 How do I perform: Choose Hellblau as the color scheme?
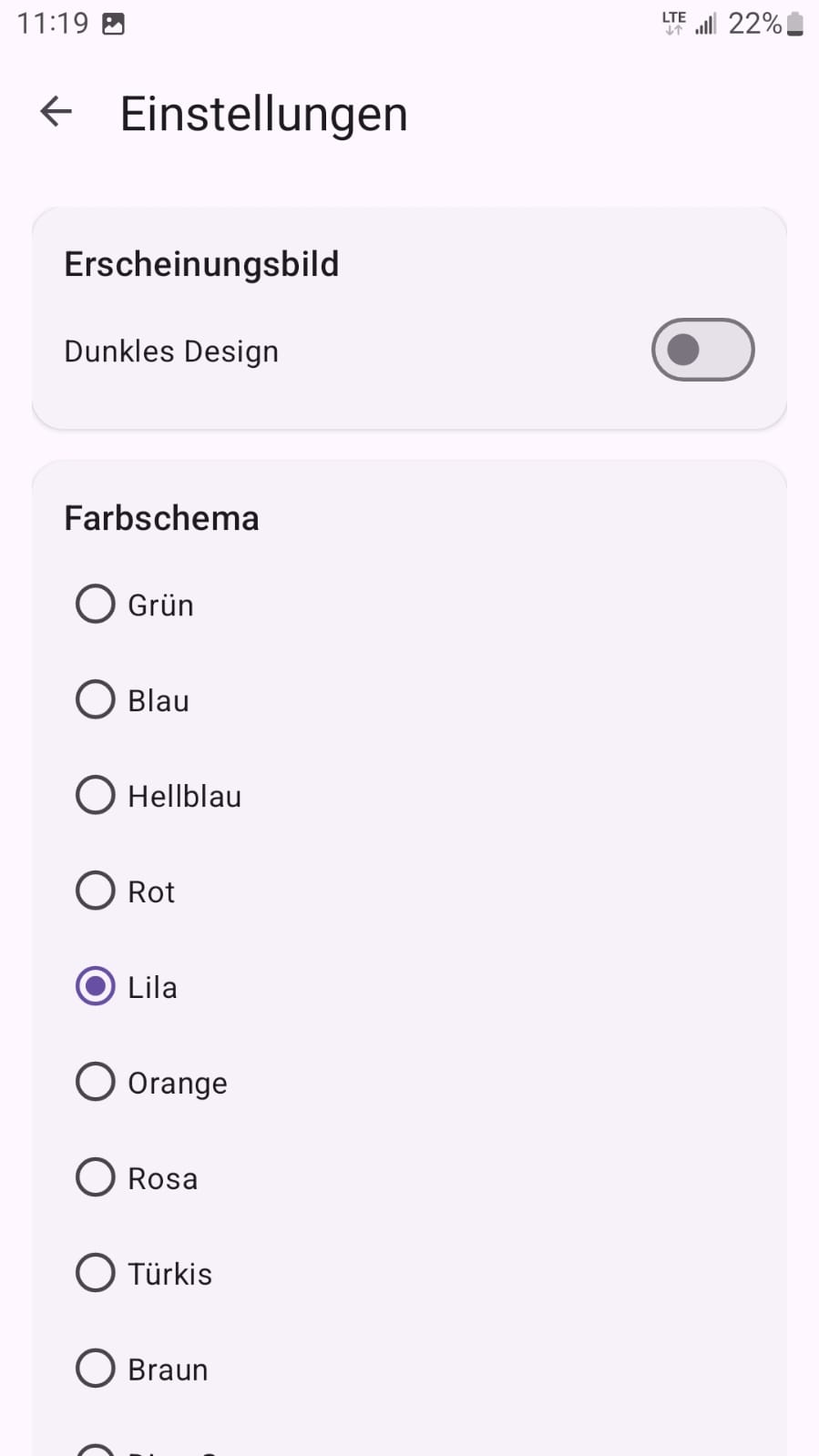pyautogui.click(x=95, y=795)
